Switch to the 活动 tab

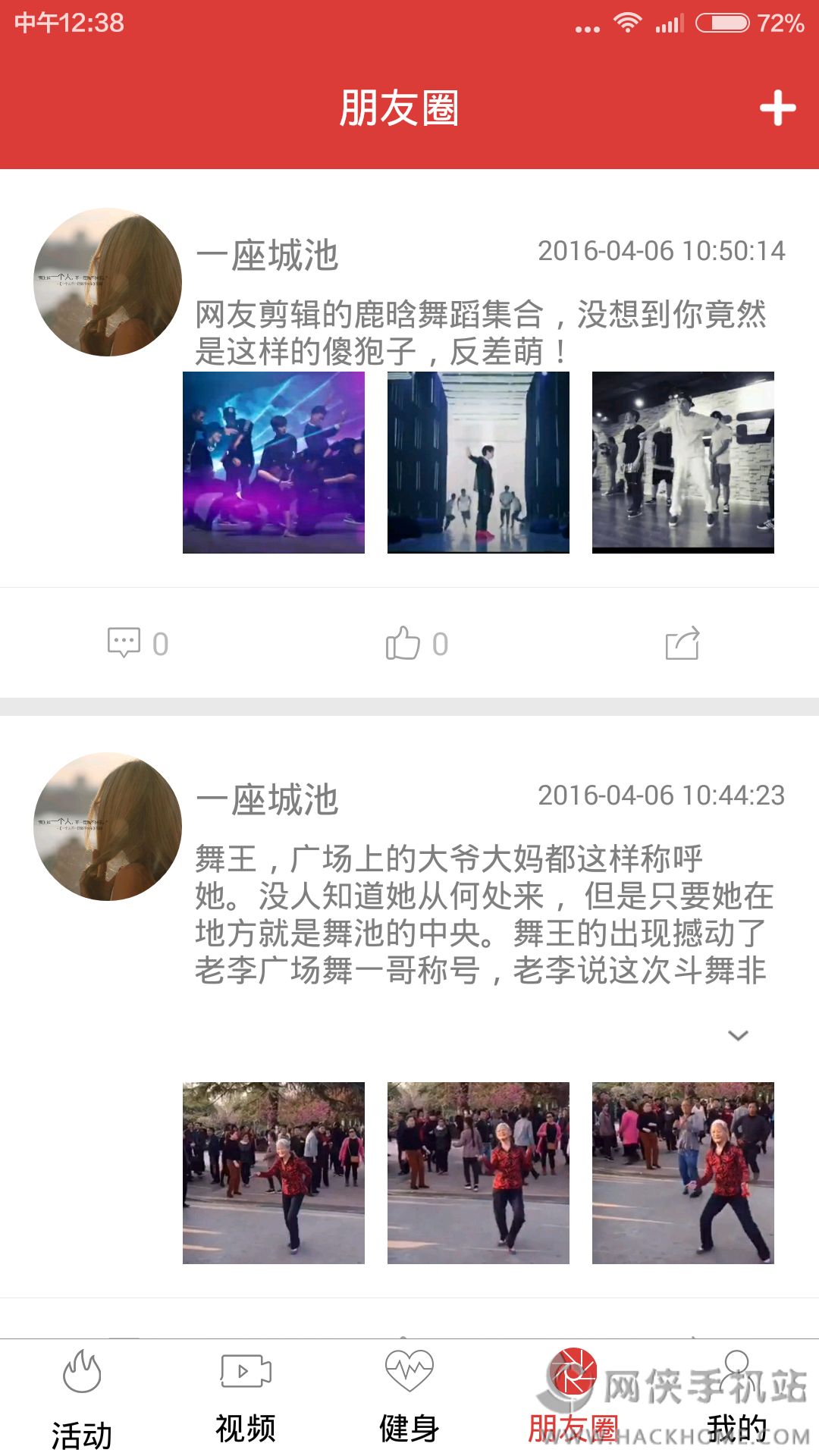point(82,1397)
